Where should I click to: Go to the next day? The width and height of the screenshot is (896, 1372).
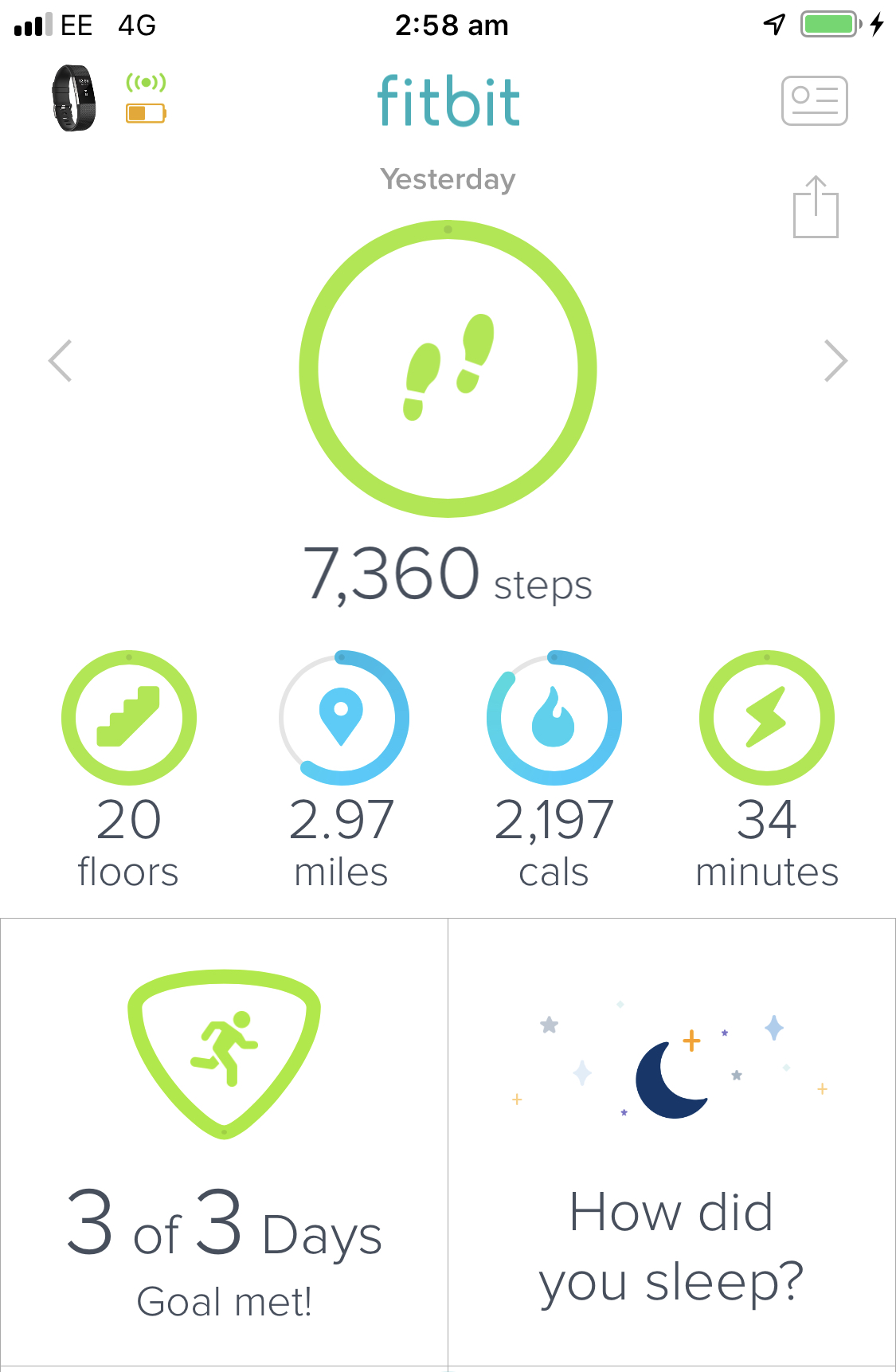click(835, 361)
